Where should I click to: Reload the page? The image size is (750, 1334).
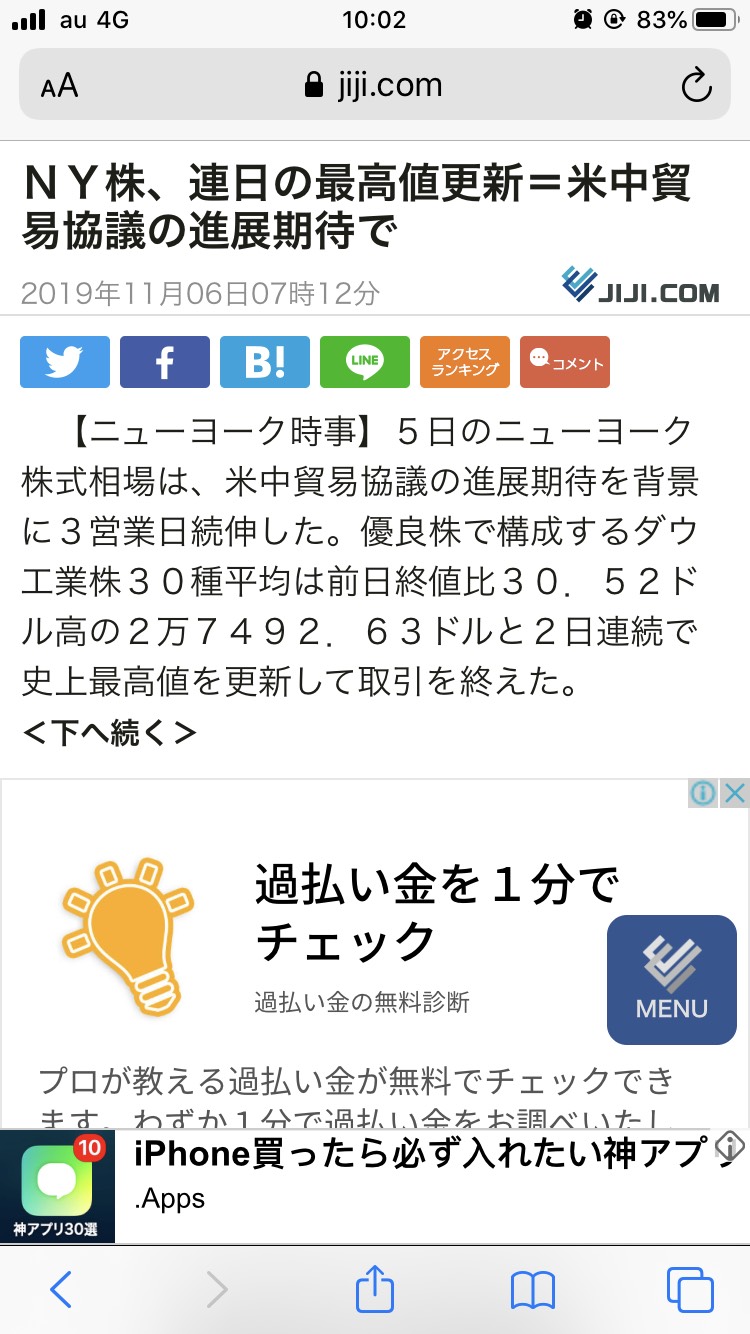point(695,86)
